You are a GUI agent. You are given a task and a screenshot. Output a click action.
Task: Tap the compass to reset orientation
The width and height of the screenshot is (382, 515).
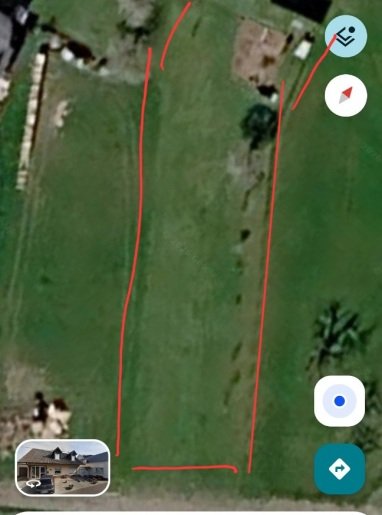[x=346, y=95]
